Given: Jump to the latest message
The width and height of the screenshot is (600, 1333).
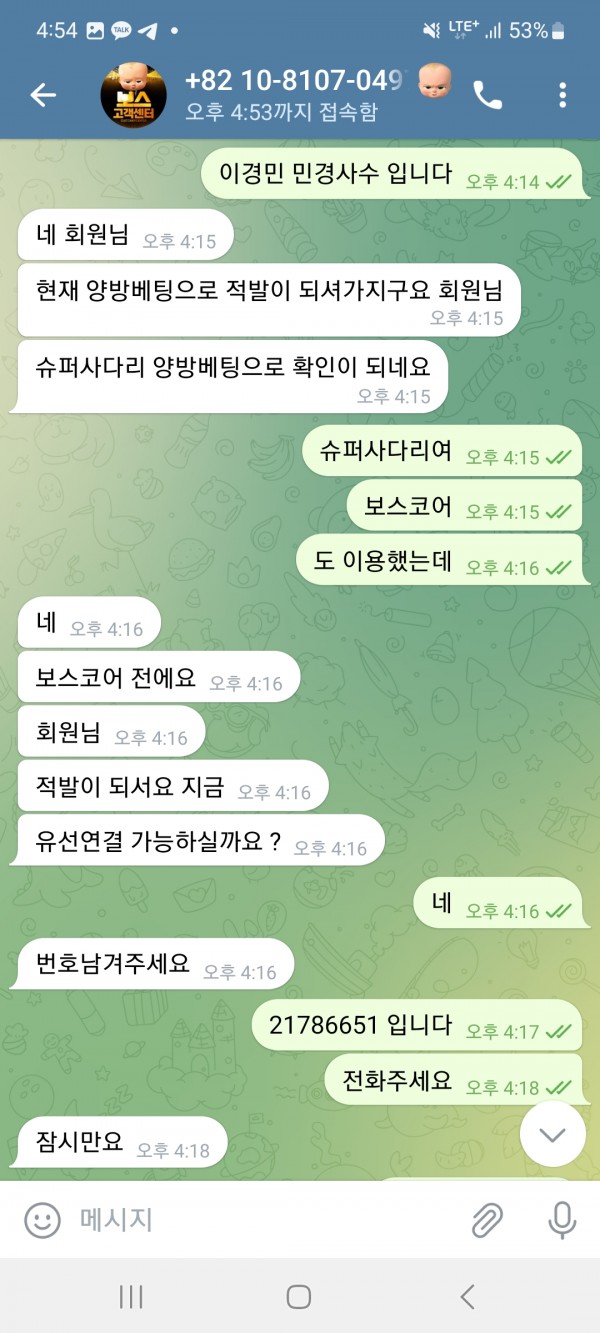Looking at the screenshot, I should (x=552, y=1134).
